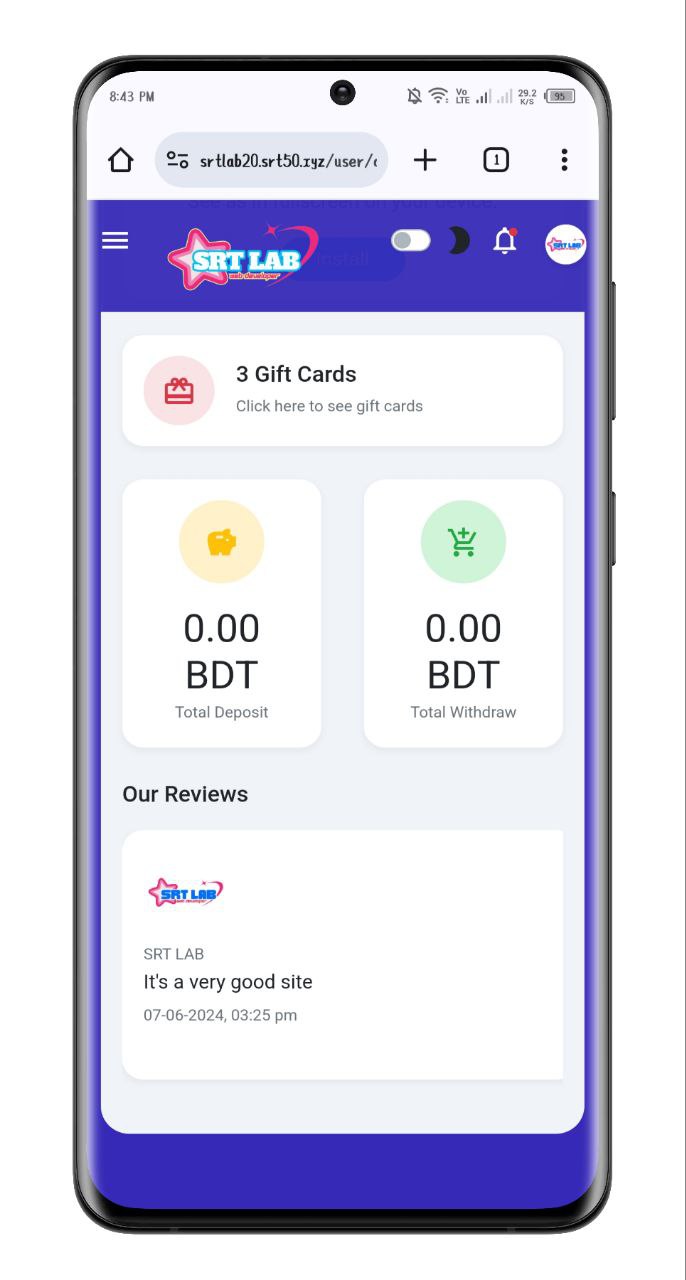The image size is (686, 1280).
Task: Tap the browser URL address bar
Action: tap(272, 160)
